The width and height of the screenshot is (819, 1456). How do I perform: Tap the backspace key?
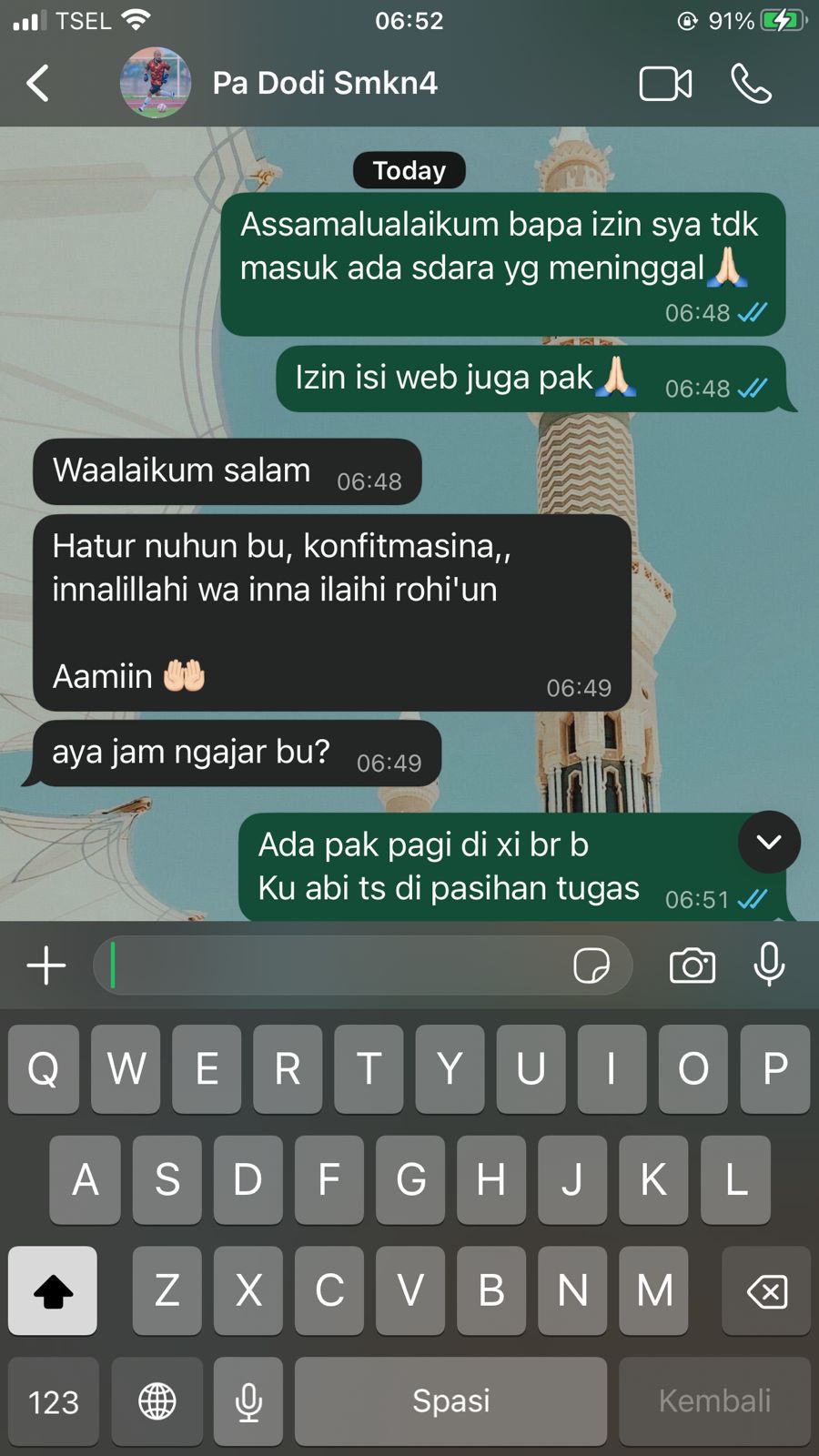(766, 1290)
